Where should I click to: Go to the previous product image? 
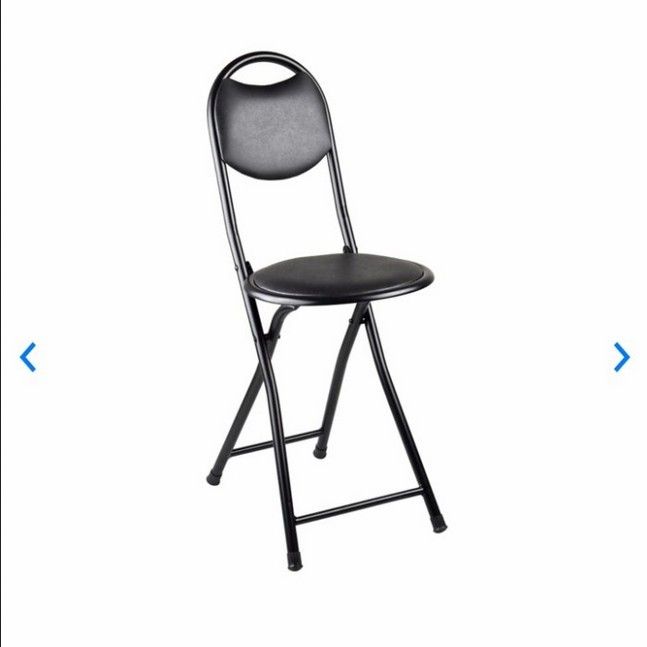28,357
